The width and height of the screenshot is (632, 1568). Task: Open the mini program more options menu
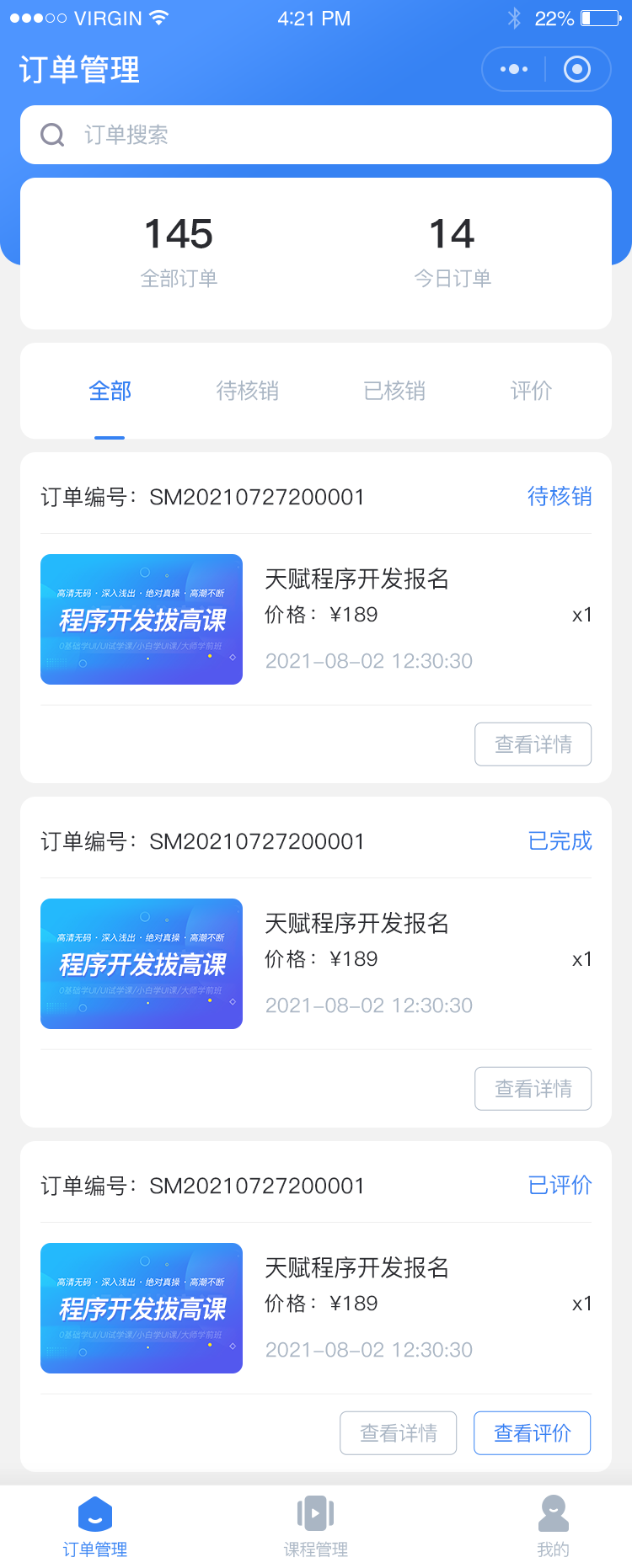pos(514,69)
